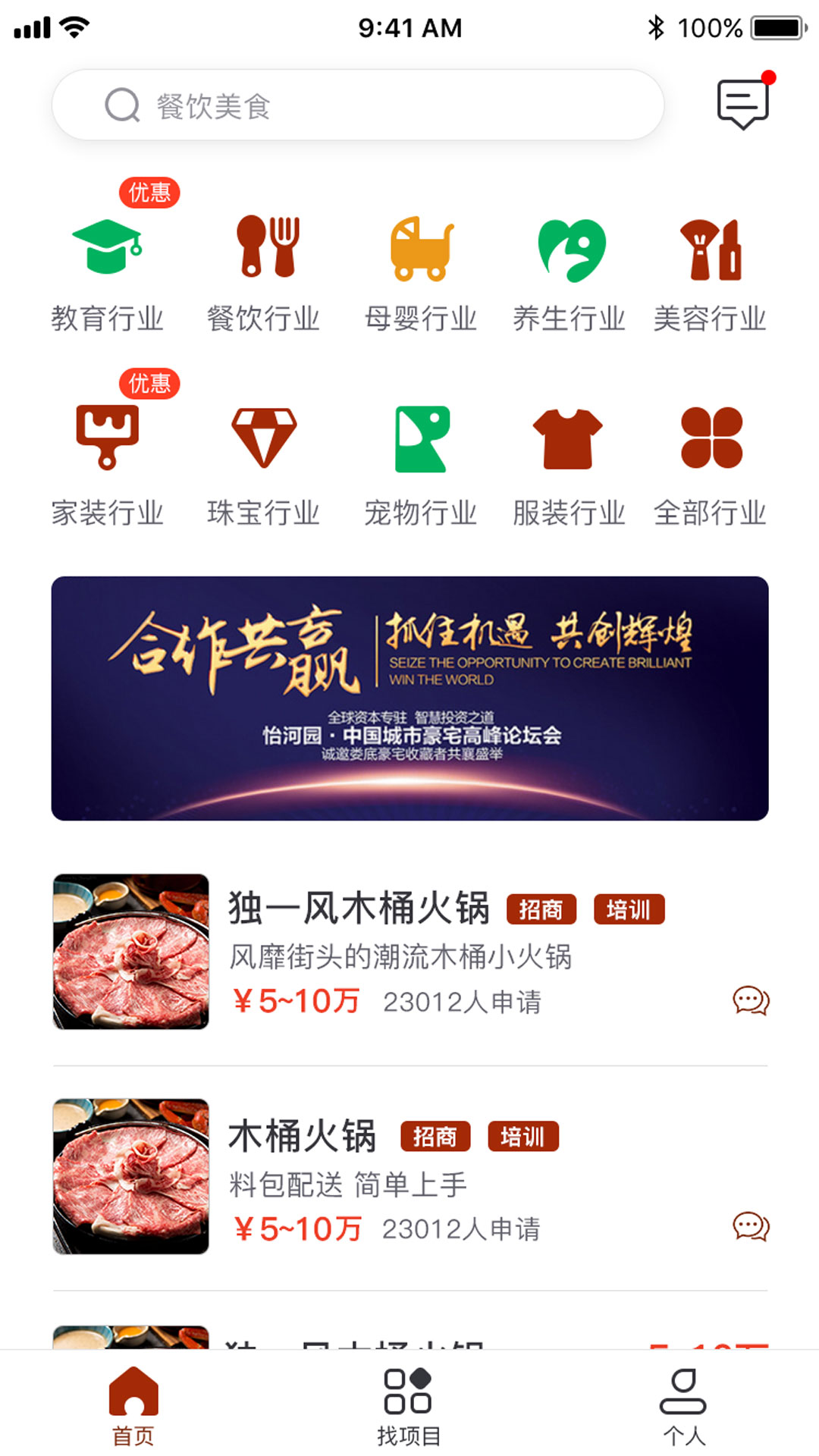Switch to the 个人 tab
This screenshot has width=819, height=1456.
point(683,1406)
